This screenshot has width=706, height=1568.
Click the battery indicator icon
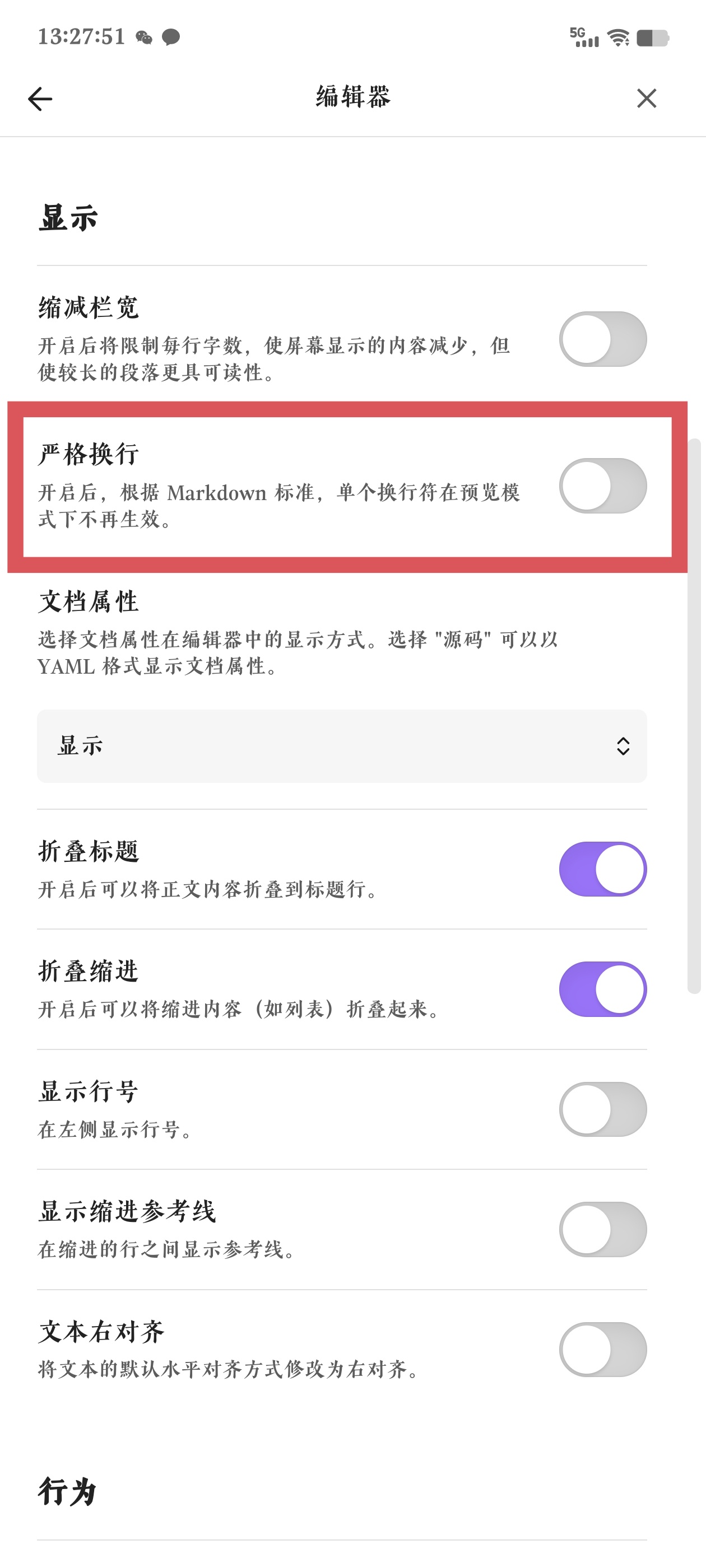tap(652, 38)
